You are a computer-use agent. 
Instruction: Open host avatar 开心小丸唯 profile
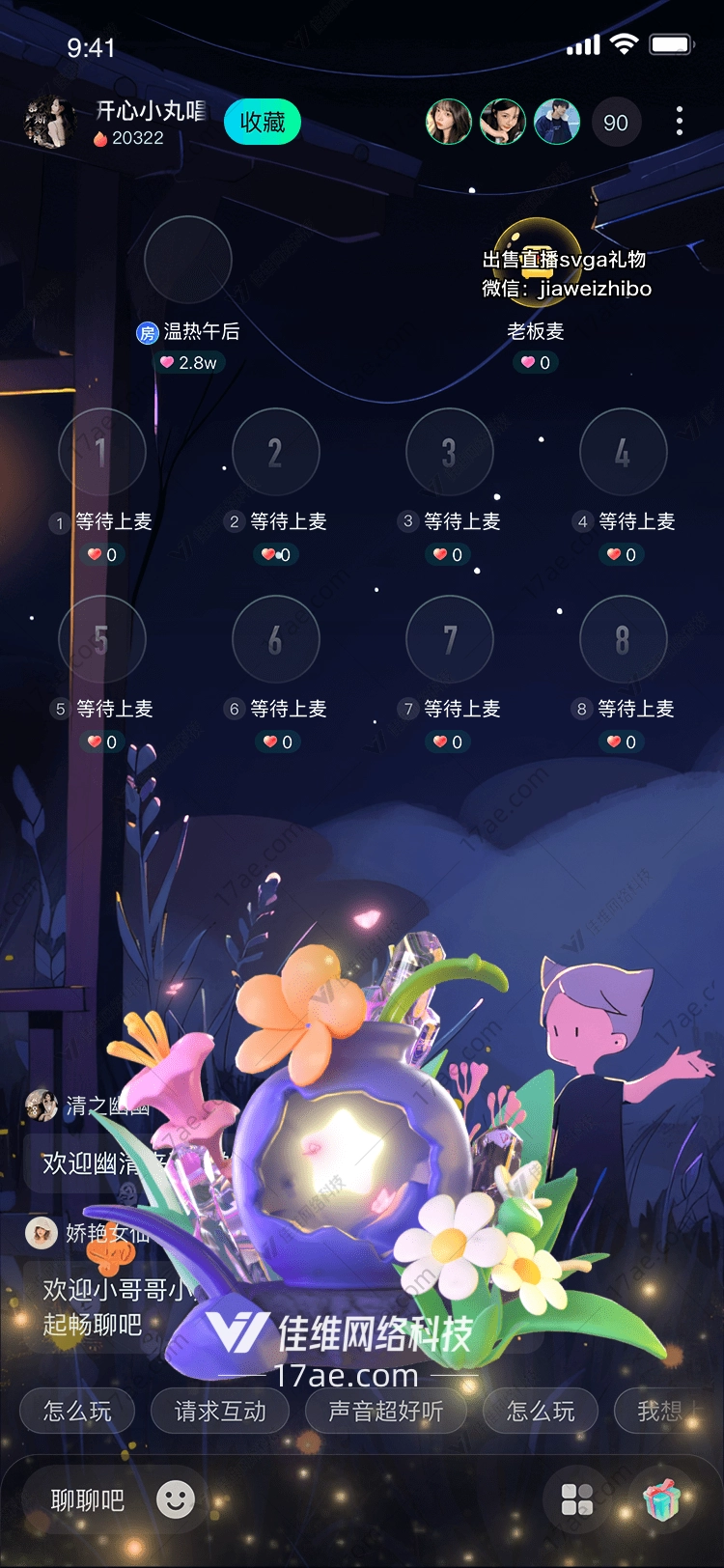[48, 123]
